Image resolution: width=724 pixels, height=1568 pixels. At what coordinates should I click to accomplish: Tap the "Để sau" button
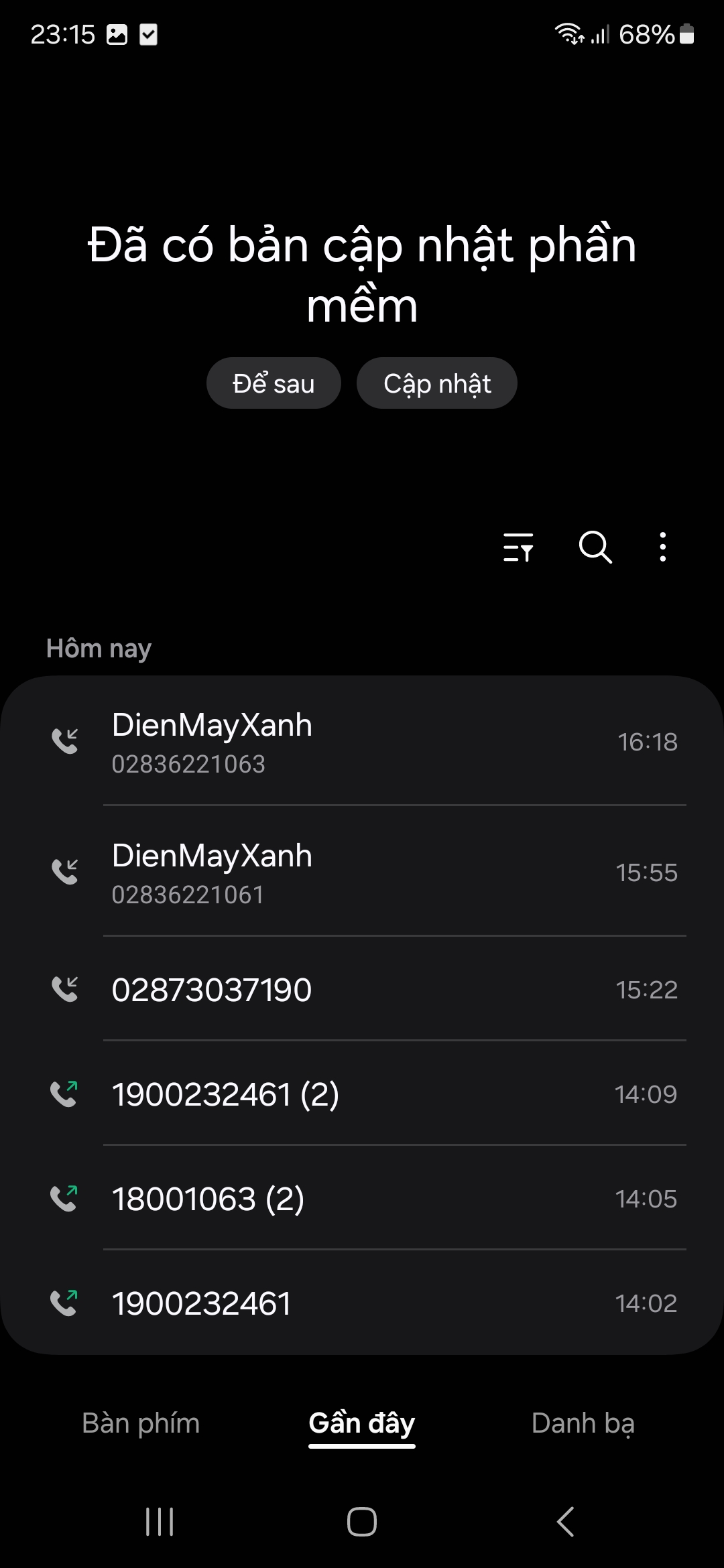click(274, 383)
